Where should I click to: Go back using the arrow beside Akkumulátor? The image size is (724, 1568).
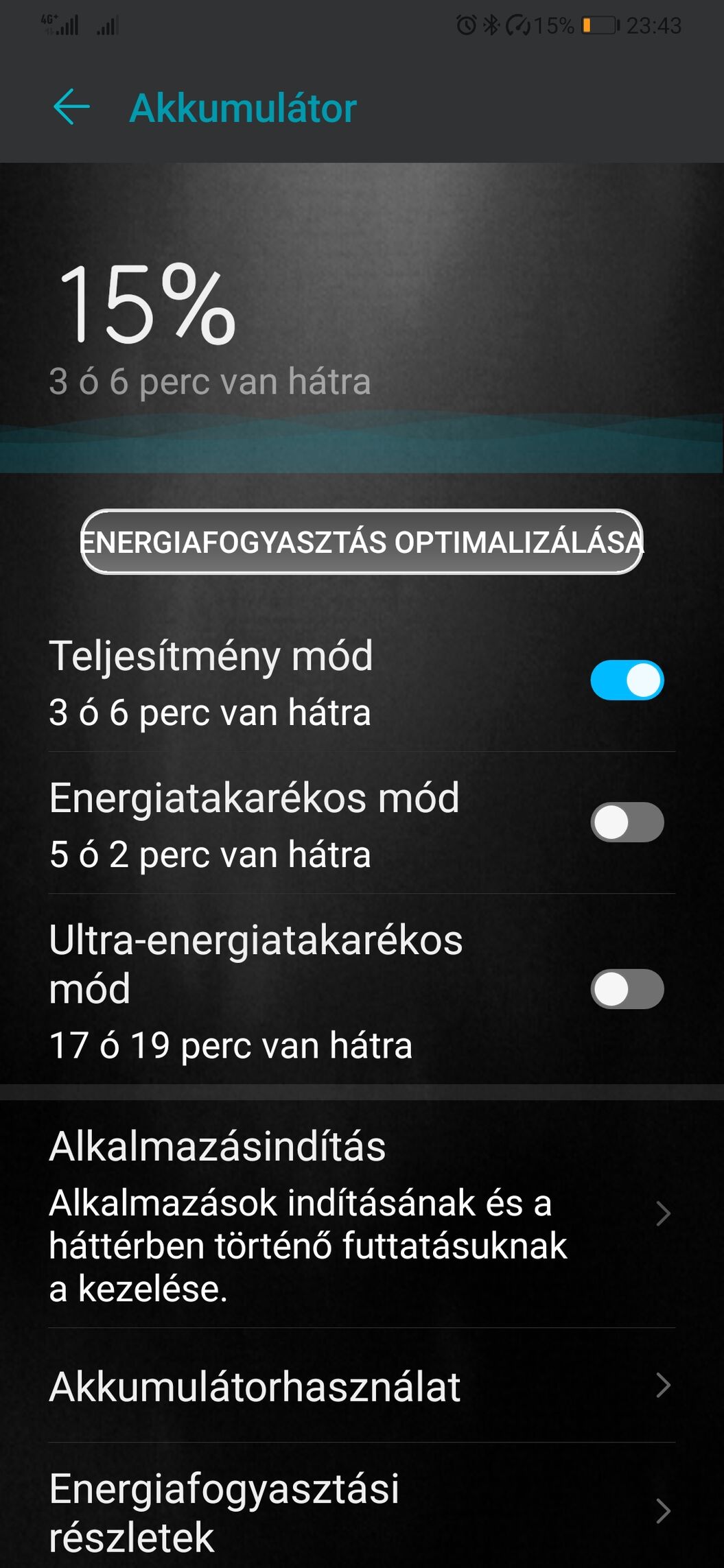(71, 108)
